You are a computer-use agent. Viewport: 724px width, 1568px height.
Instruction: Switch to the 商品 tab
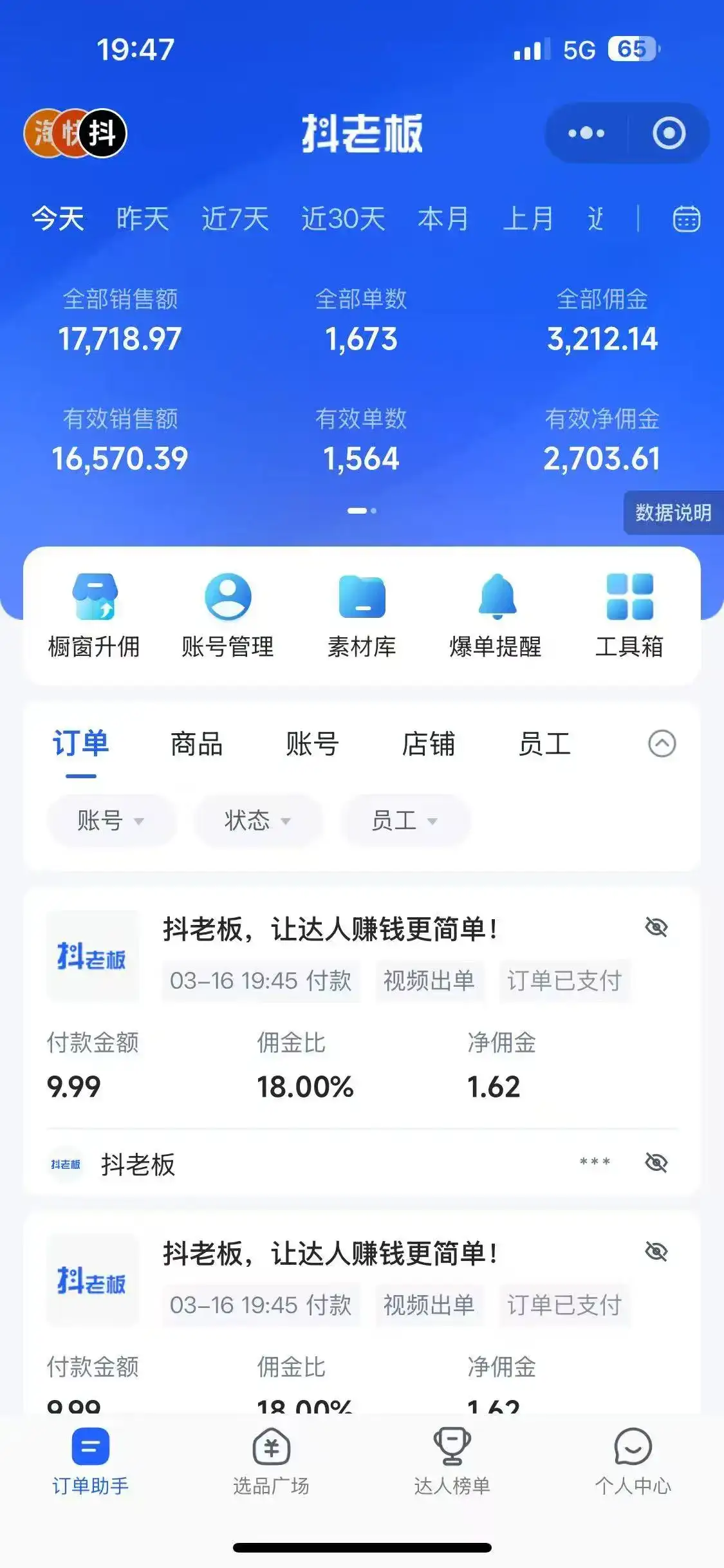(196, 744)
